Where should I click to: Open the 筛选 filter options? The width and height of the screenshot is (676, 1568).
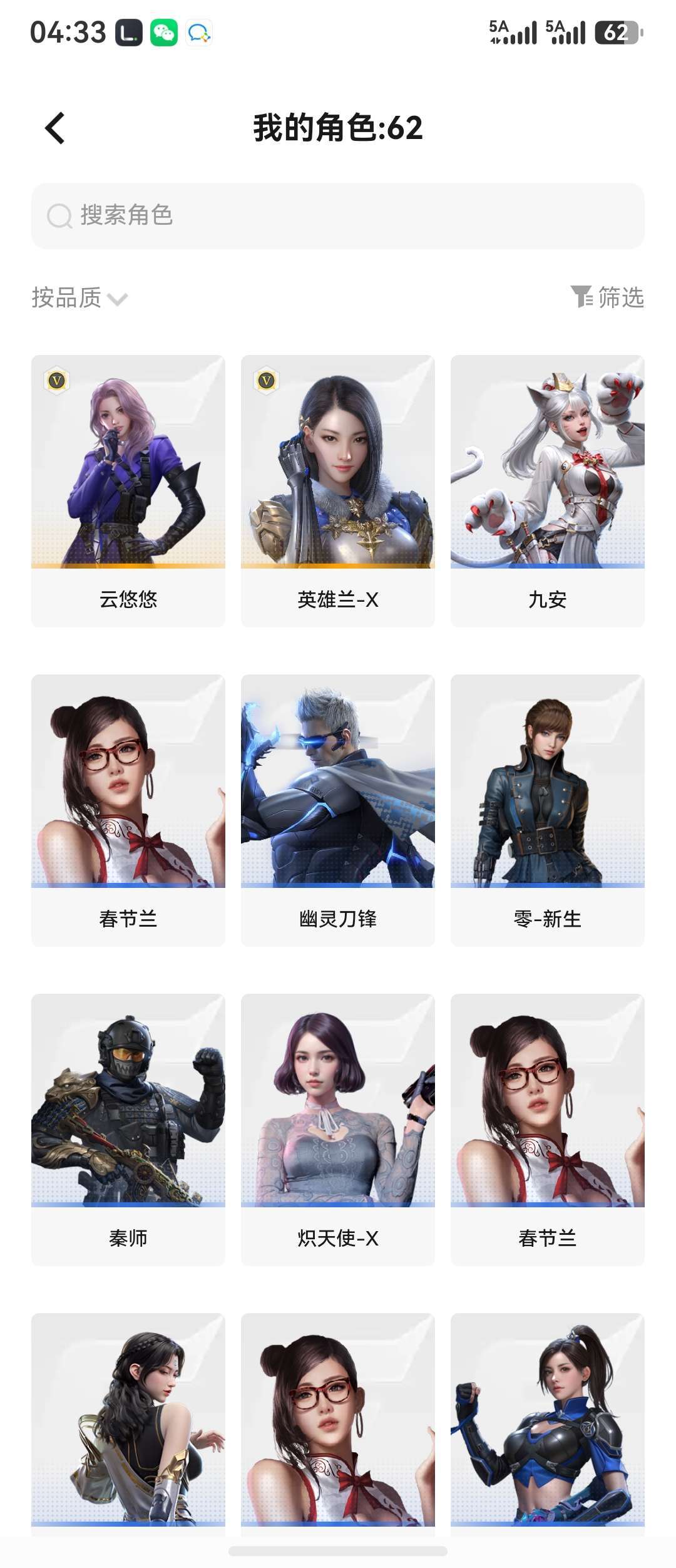coord(607,297)
